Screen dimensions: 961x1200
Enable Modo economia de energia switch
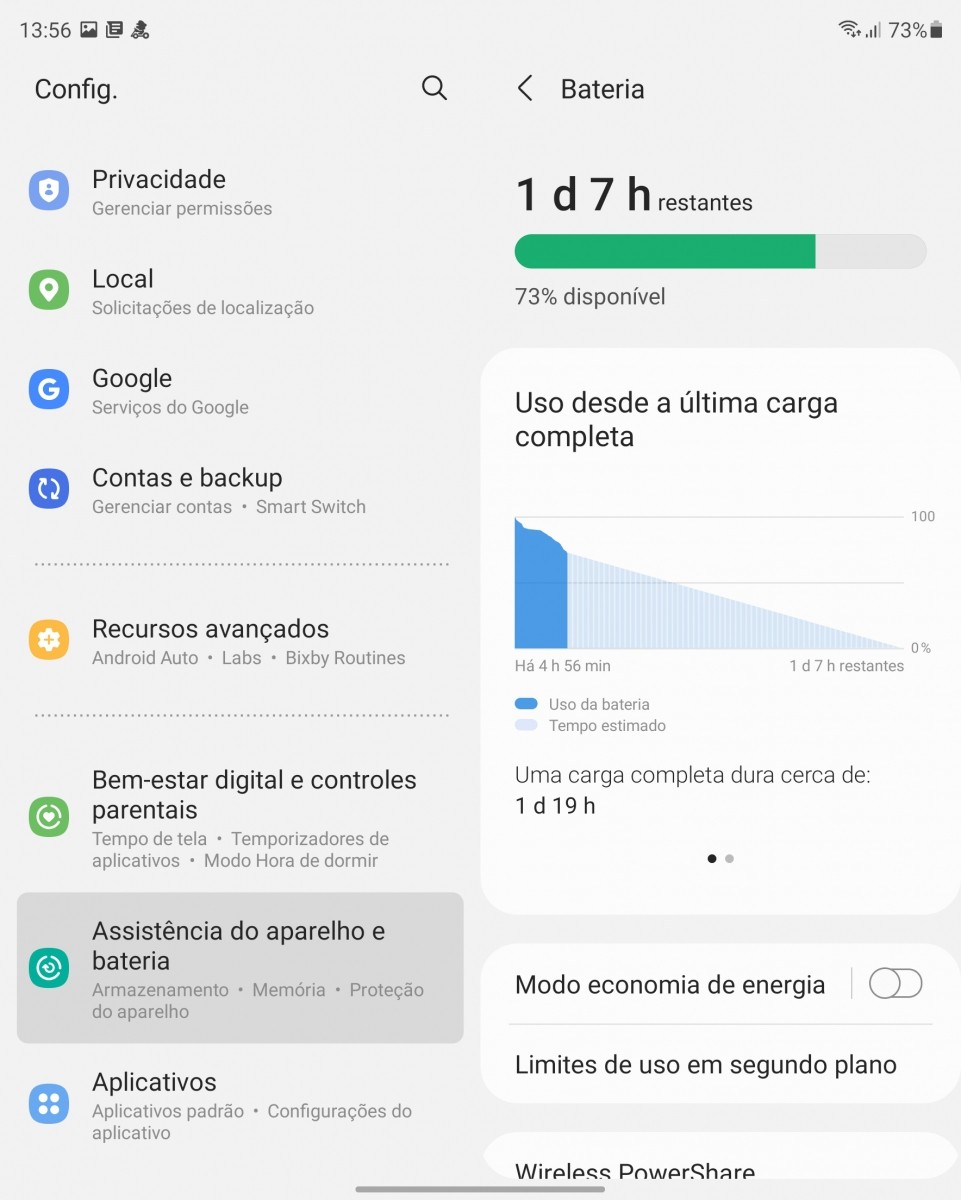(x=895, y=984)
